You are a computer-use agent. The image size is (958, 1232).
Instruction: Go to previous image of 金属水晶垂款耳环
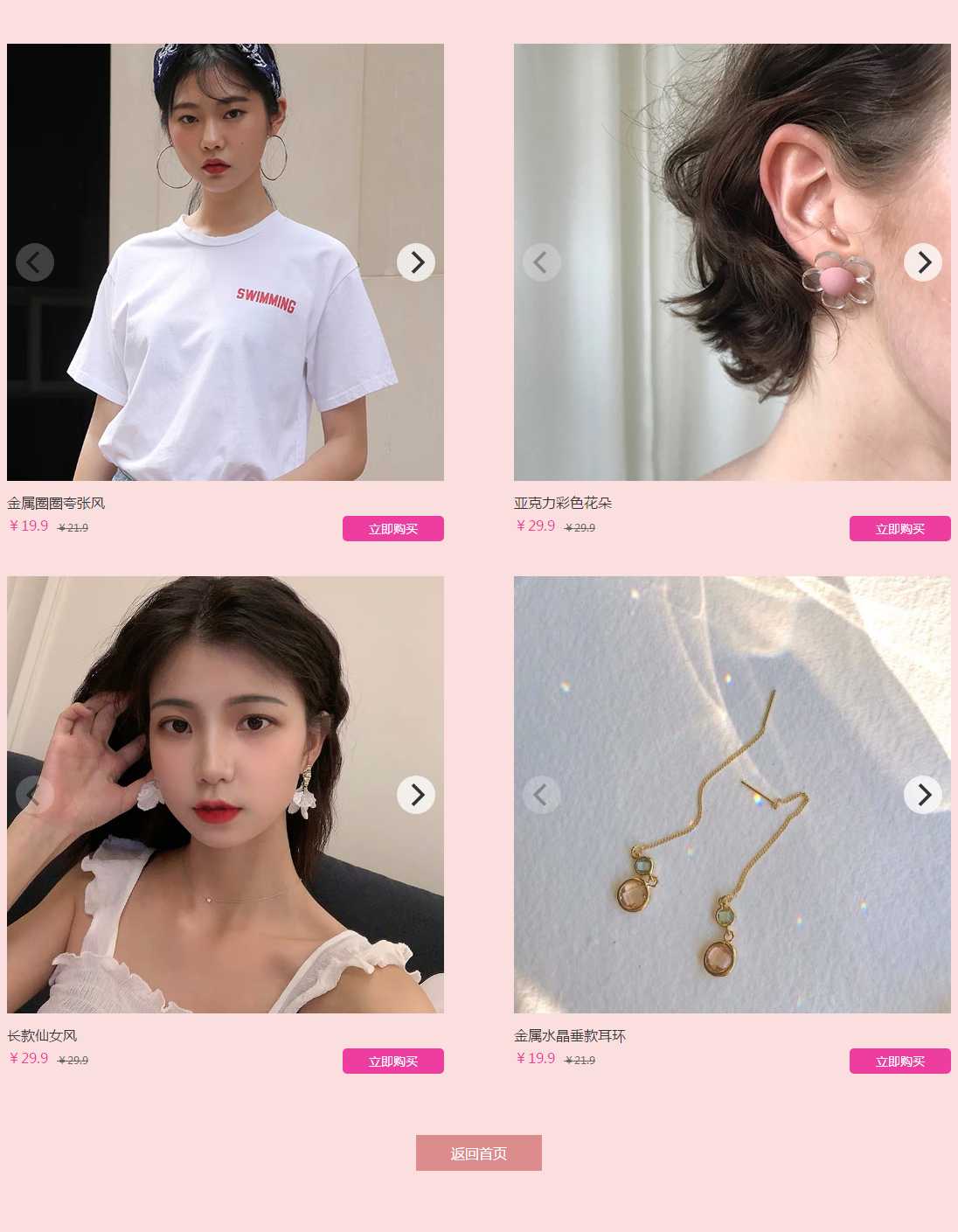coord(542,795)
